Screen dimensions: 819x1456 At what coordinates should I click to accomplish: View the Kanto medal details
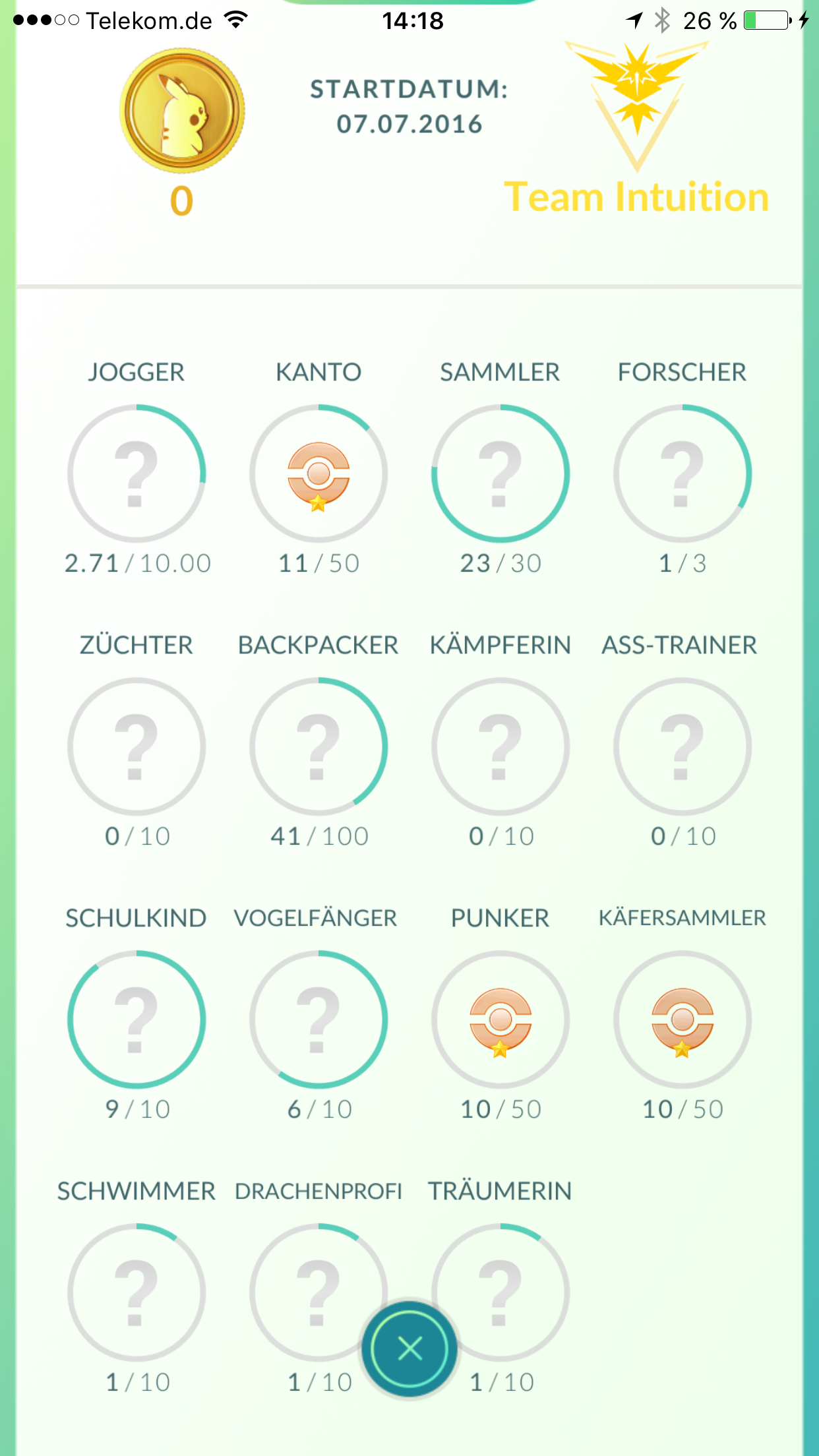318,473
